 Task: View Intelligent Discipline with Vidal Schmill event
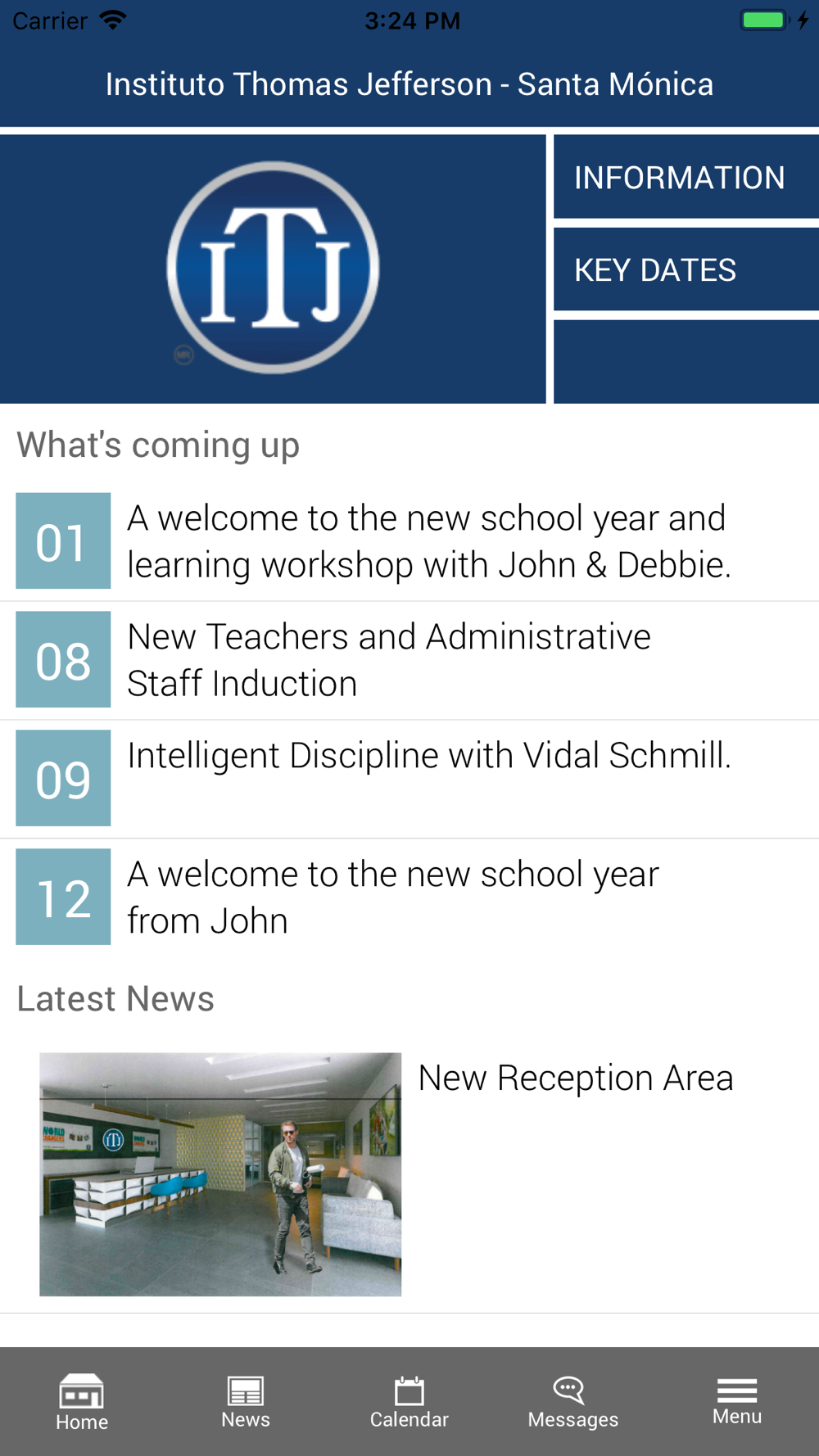pos(409,779)
